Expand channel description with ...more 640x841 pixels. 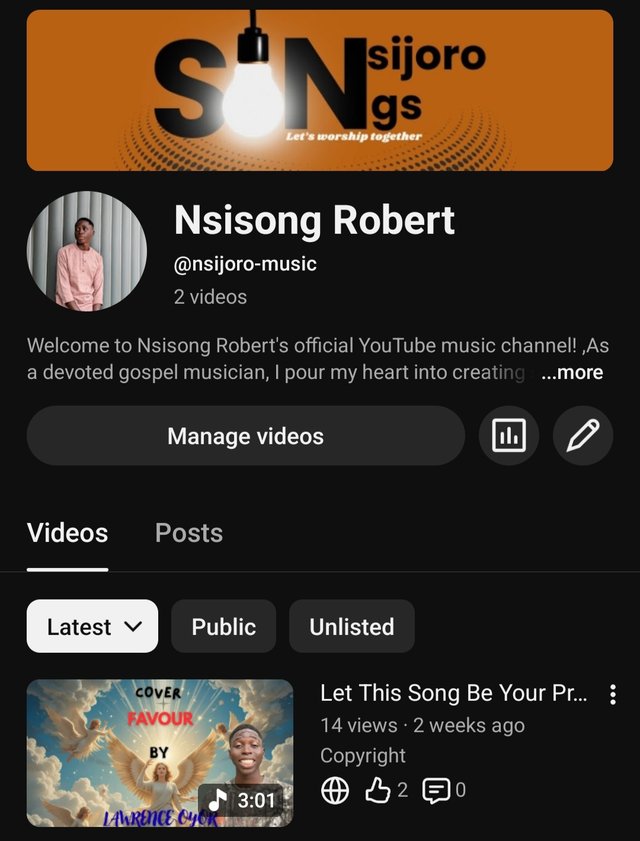(572, 372)
